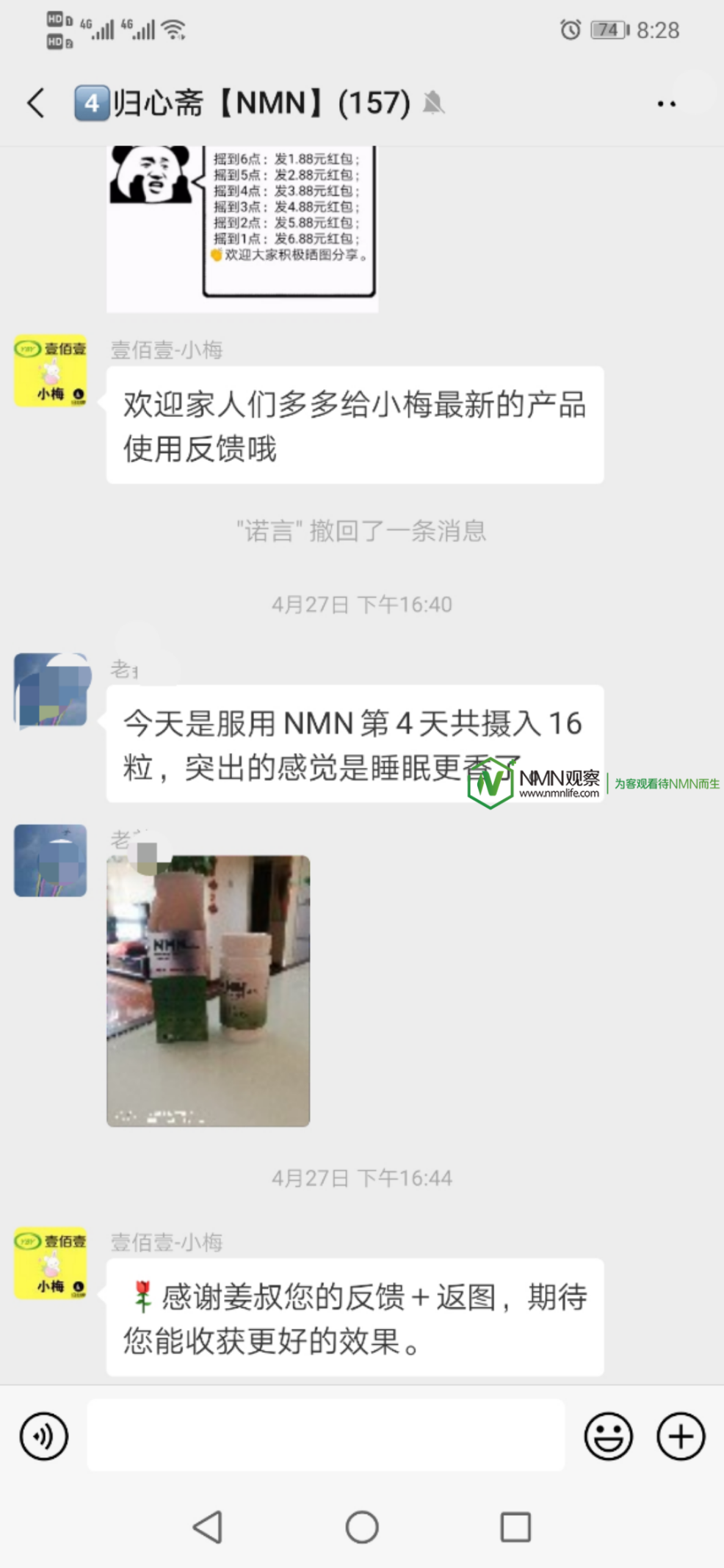Viewport: 724px width, 1568px height.
Task: Open 壹佰壹-小梅's avatar above the product feedback message
Action: click(51, 371)
